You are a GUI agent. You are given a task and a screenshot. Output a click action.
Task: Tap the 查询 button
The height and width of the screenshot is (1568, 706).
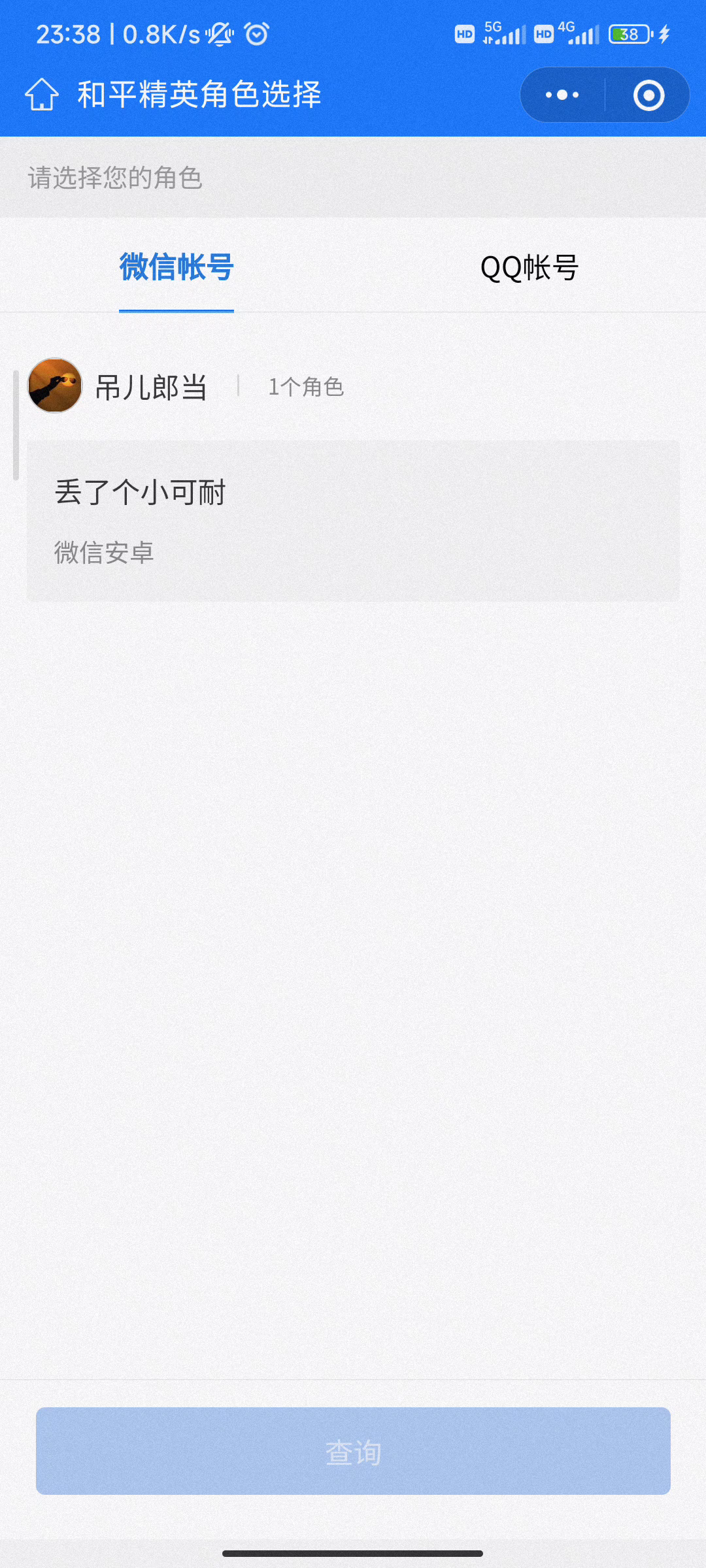tap(353, 1450)
